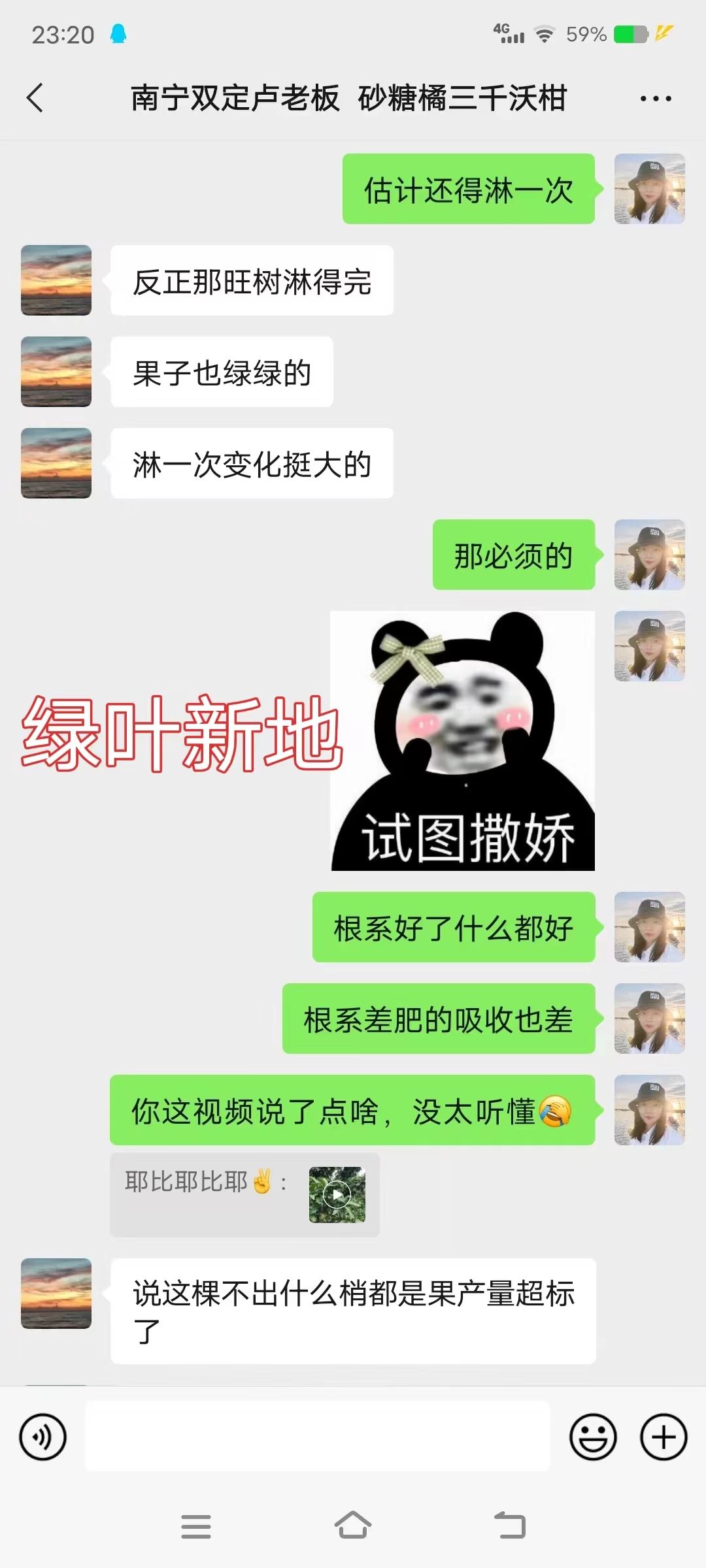Open sender avatar beside 那必须的
The image size is (706, 1568).
click(x=649, y=555)
